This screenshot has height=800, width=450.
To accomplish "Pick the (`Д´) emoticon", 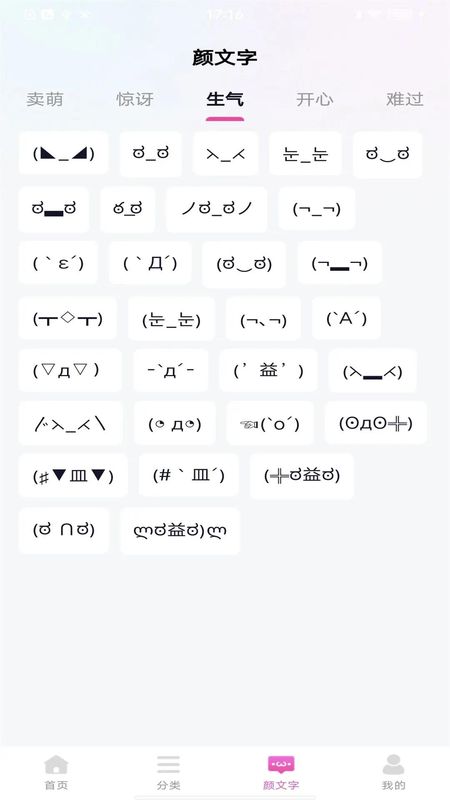I will 150,263.
